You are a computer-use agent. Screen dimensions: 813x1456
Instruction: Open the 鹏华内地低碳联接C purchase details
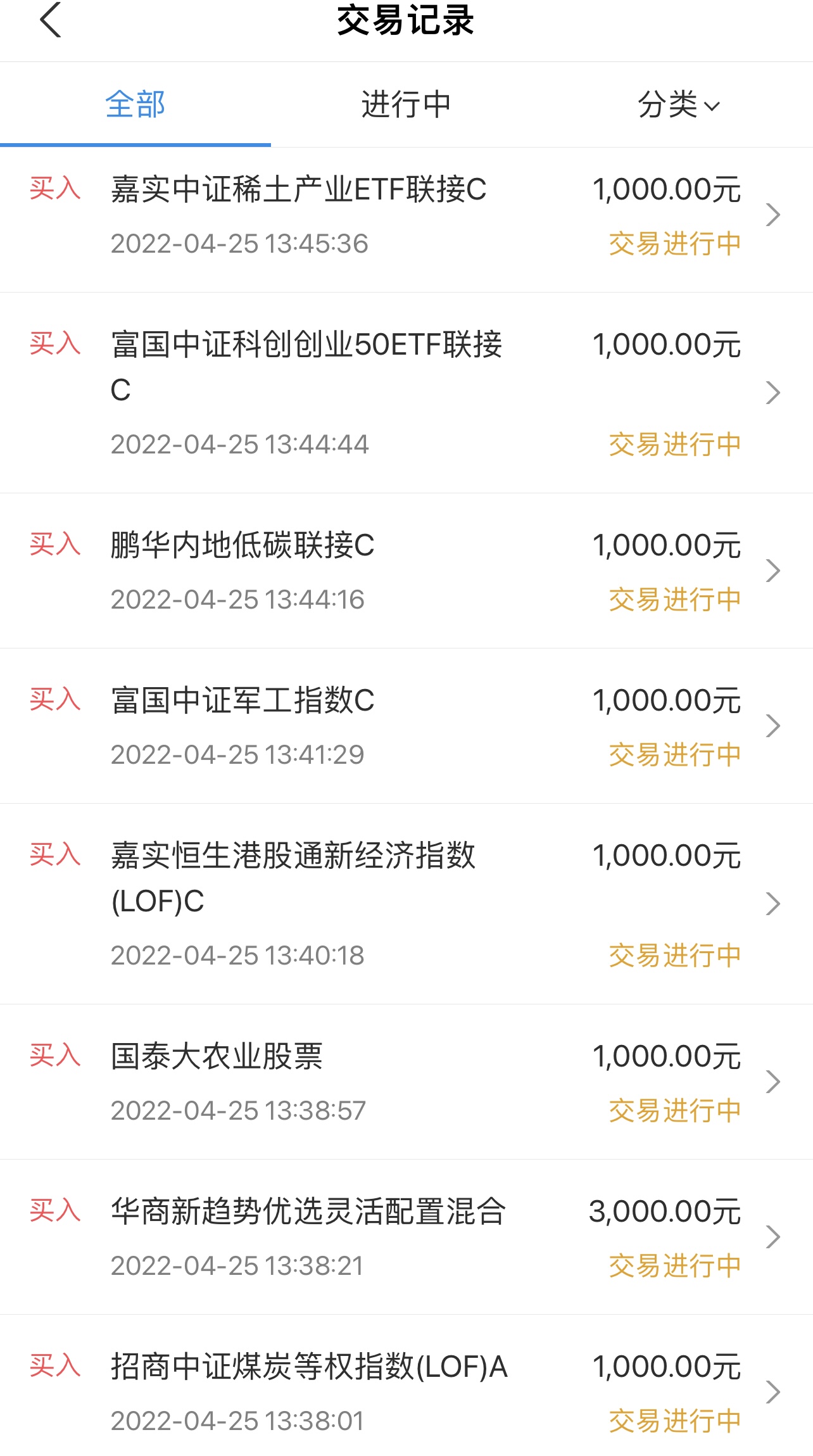pyautogui.click(x=405, y=571)
